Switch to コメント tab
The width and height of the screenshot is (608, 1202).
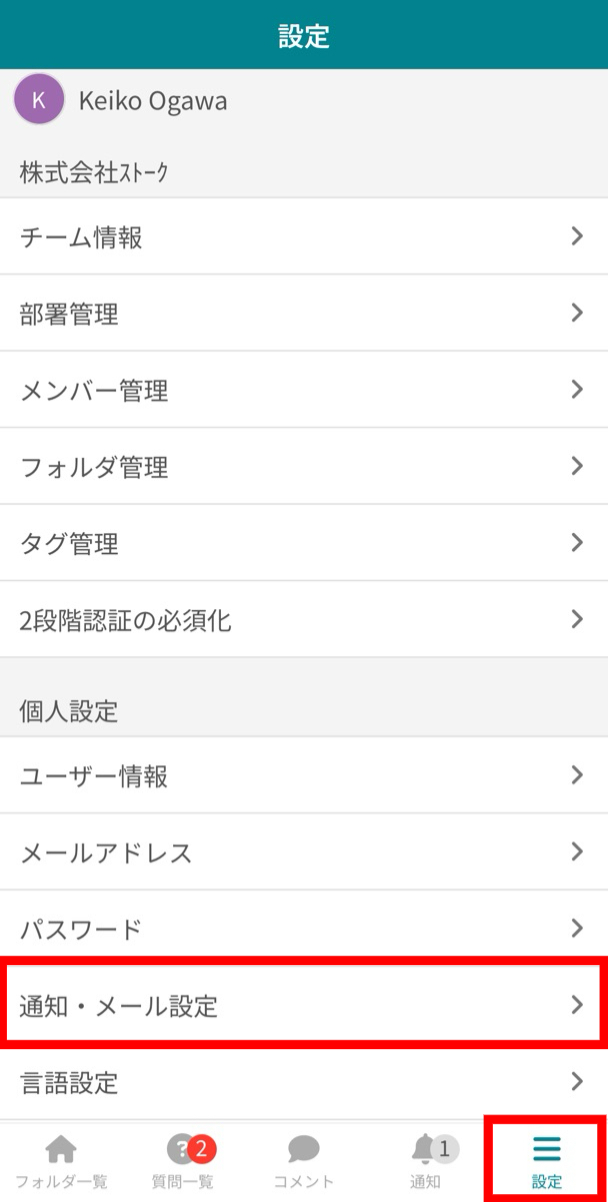(304, 1161)
